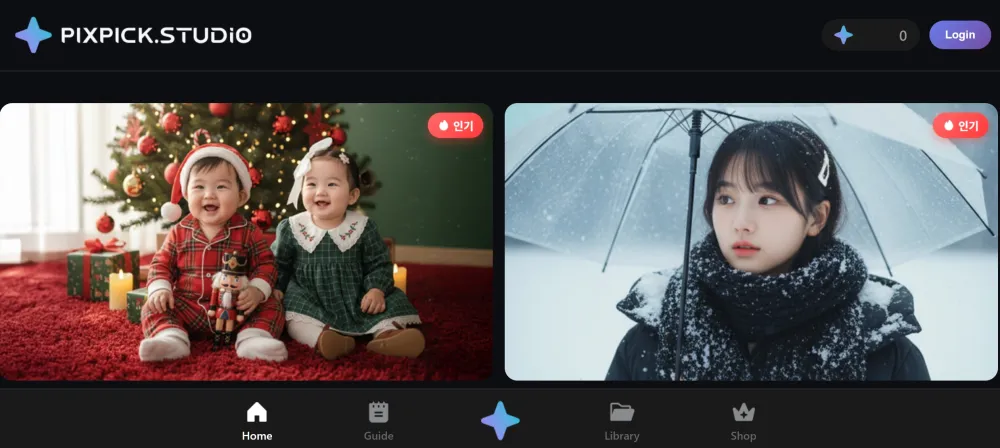Image resolution: width=1000 pixels, height=448 pixels.
Task: Open the Christmas babies photo card
Action: [x=246, y=242]
